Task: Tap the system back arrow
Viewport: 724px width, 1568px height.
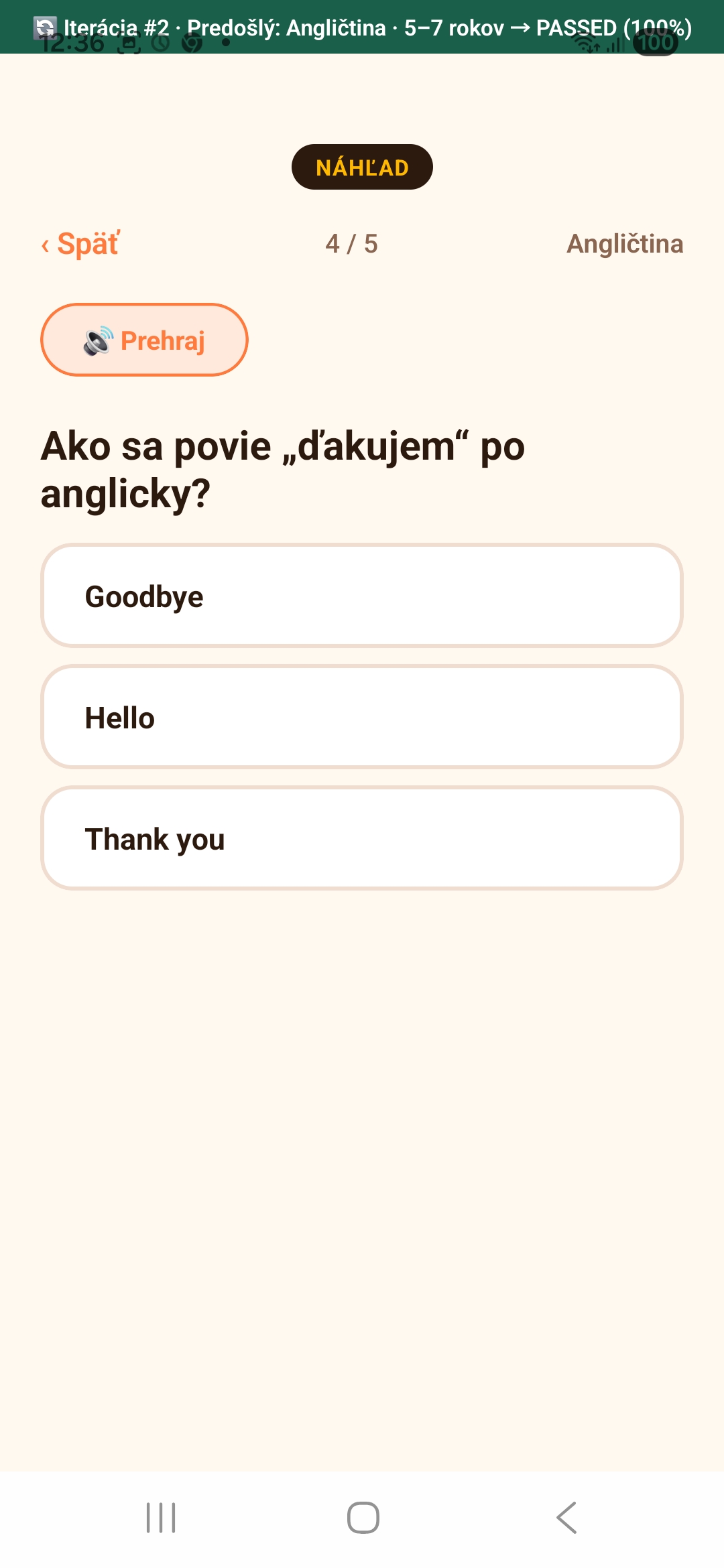Action: click(x=566, y=1518)
